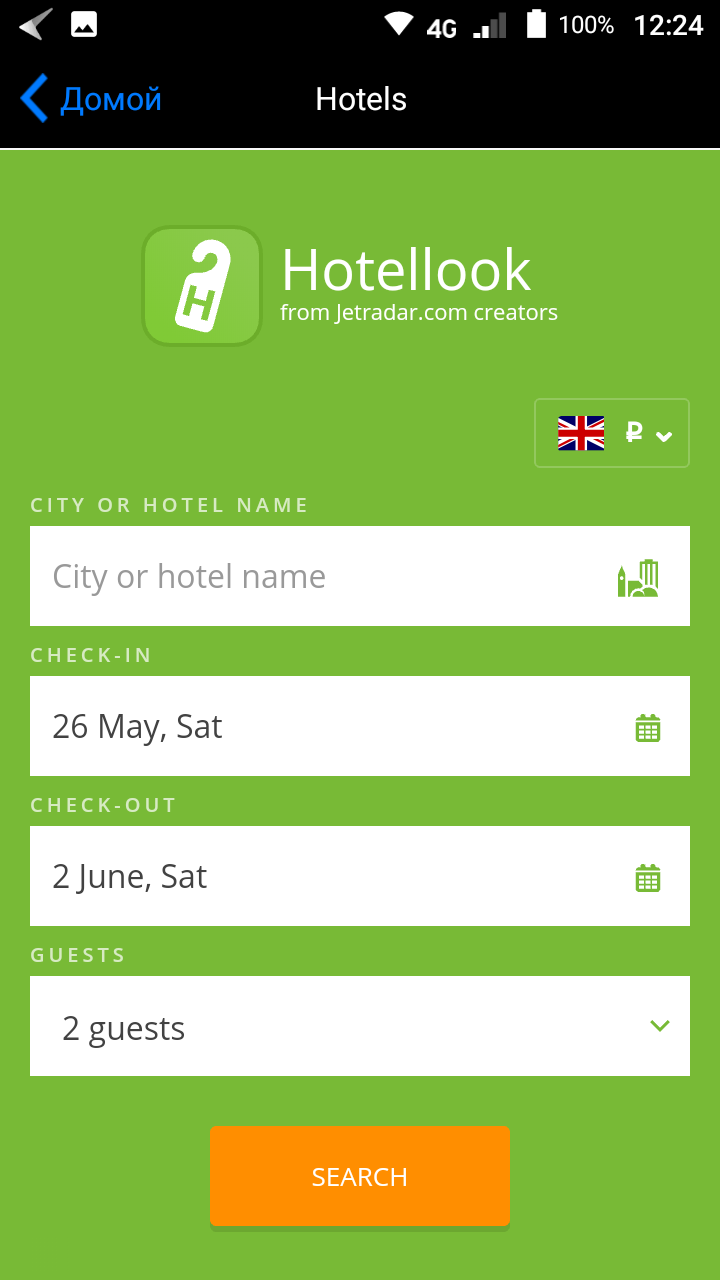Open the guests selection dropdown

[x=360, y=1026]
